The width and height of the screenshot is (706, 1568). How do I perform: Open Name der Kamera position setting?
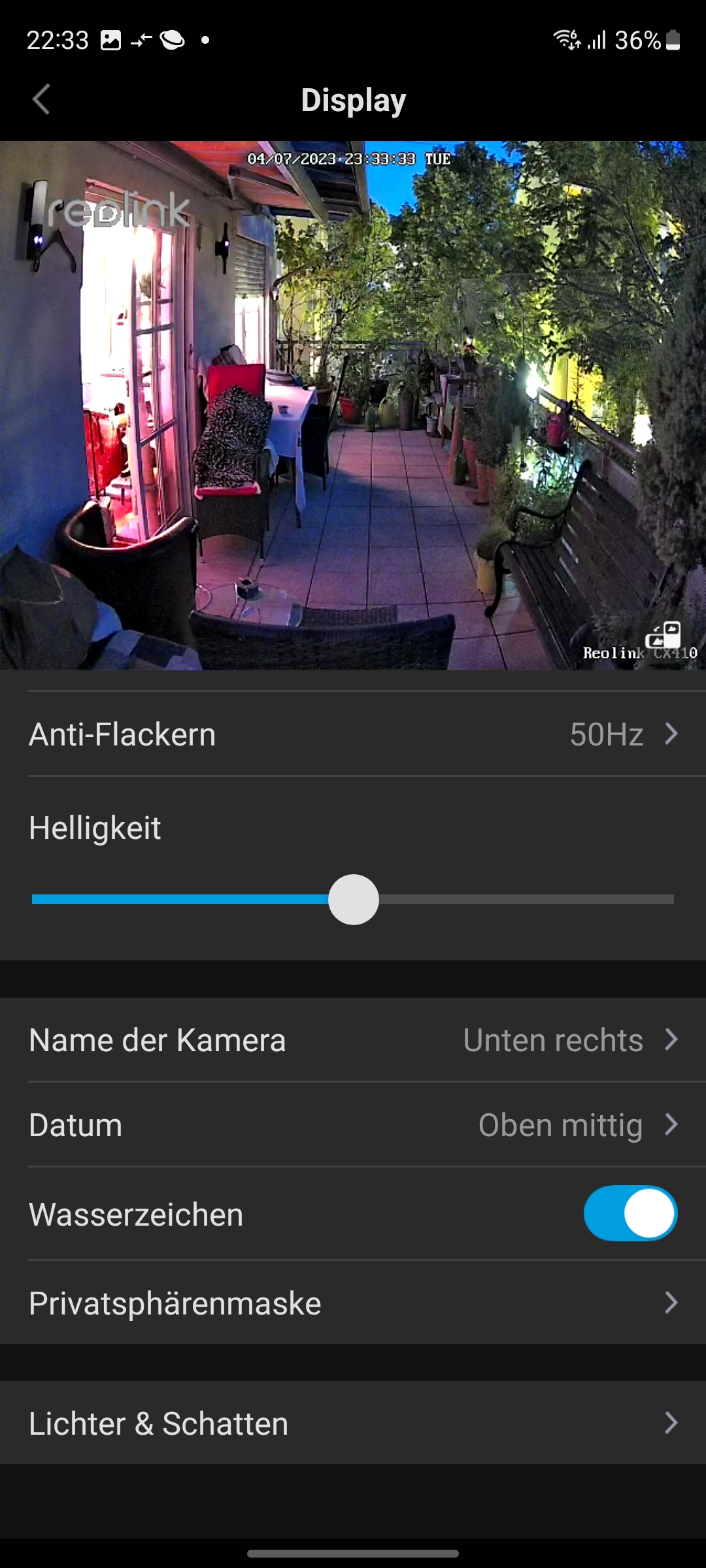tap(353, 1040)
